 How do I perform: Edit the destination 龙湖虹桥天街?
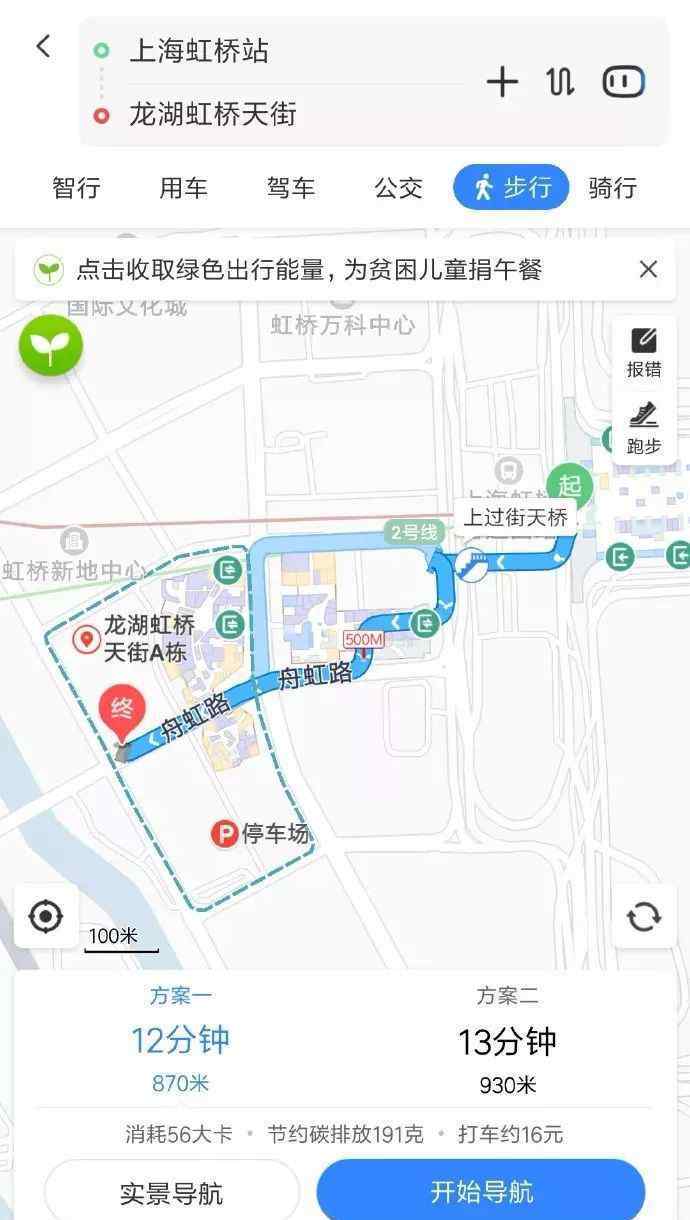[x=213, y=114]
